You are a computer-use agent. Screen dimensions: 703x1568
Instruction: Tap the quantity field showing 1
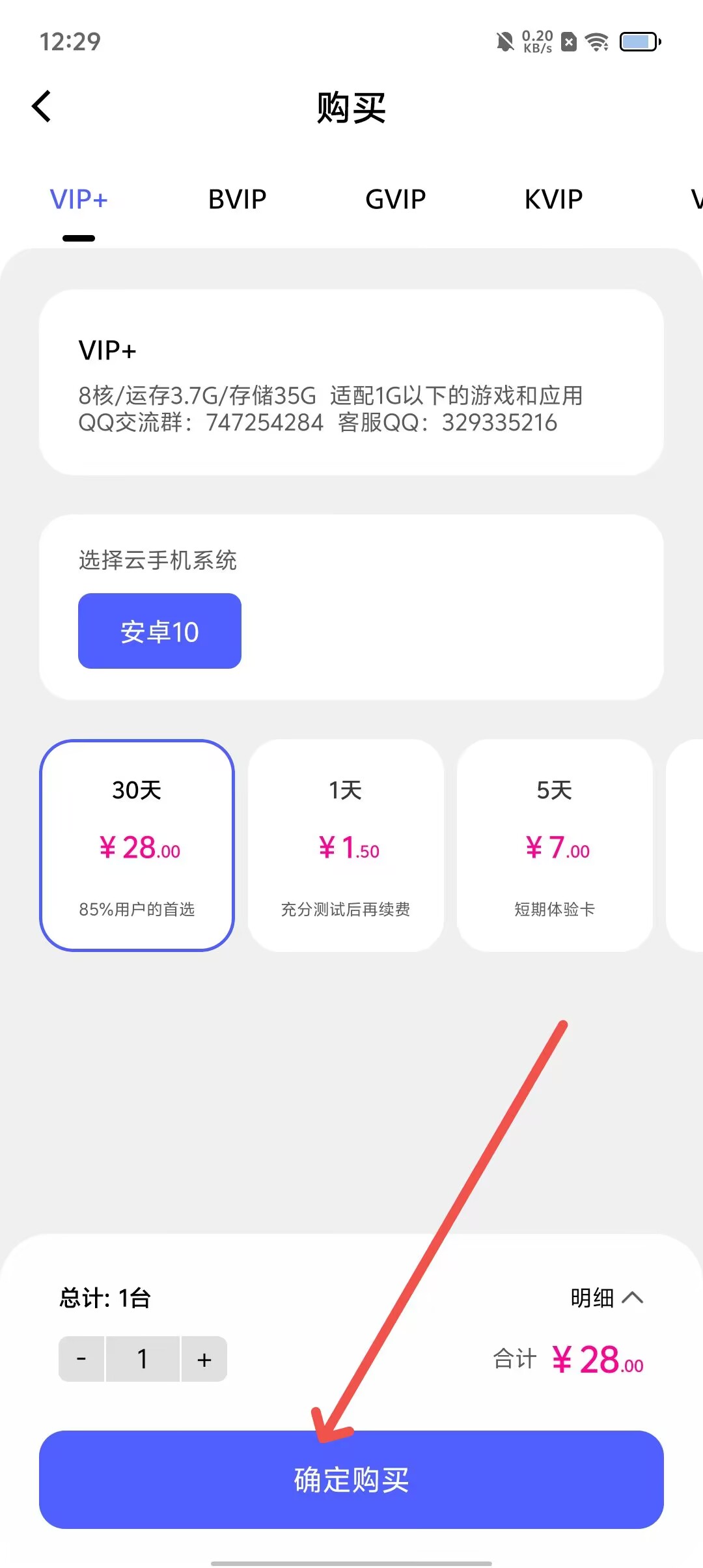click(143, 1359)
